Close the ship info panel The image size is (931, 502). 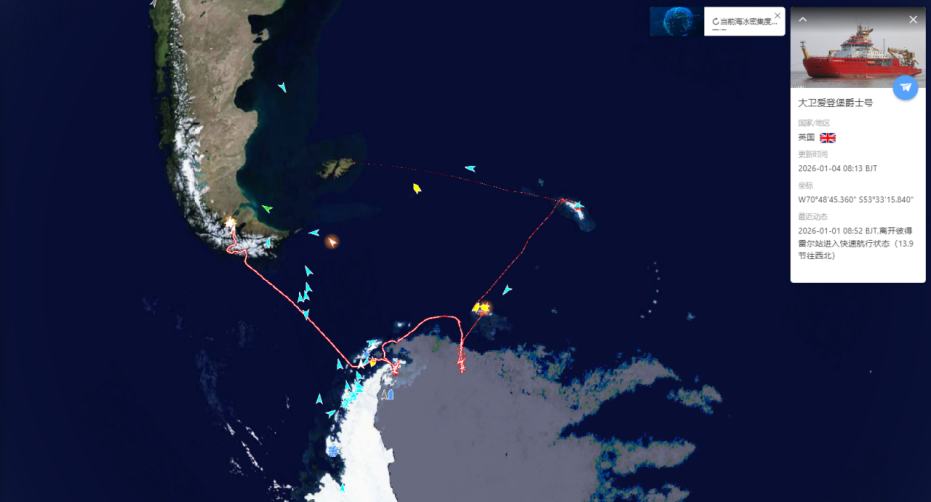(x=912, y=19)
